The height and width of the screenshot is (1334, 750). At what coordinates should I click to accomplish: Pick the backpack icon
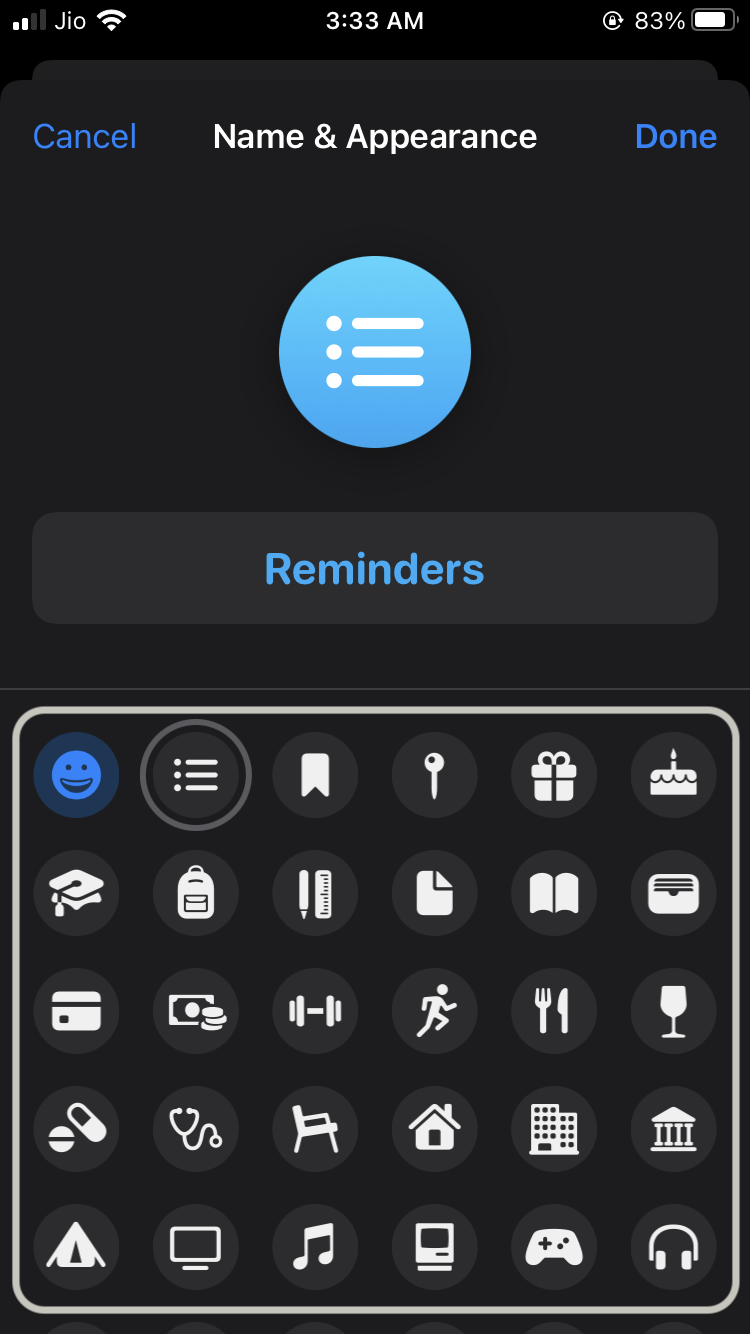pyautogui.click(x=196, y=892)
